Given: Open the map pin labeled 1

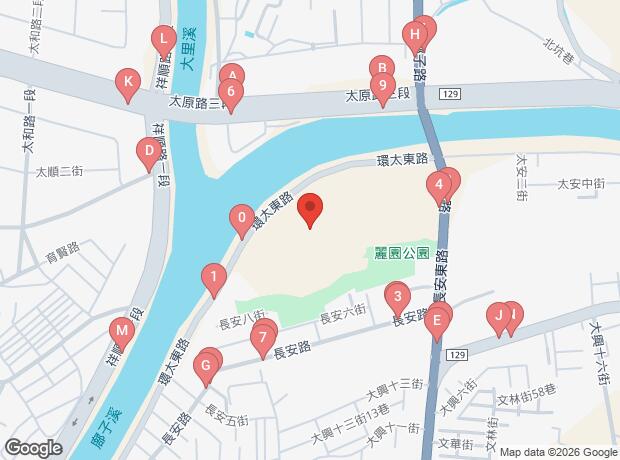Looking at the screenshot, I should coord(214,278).
